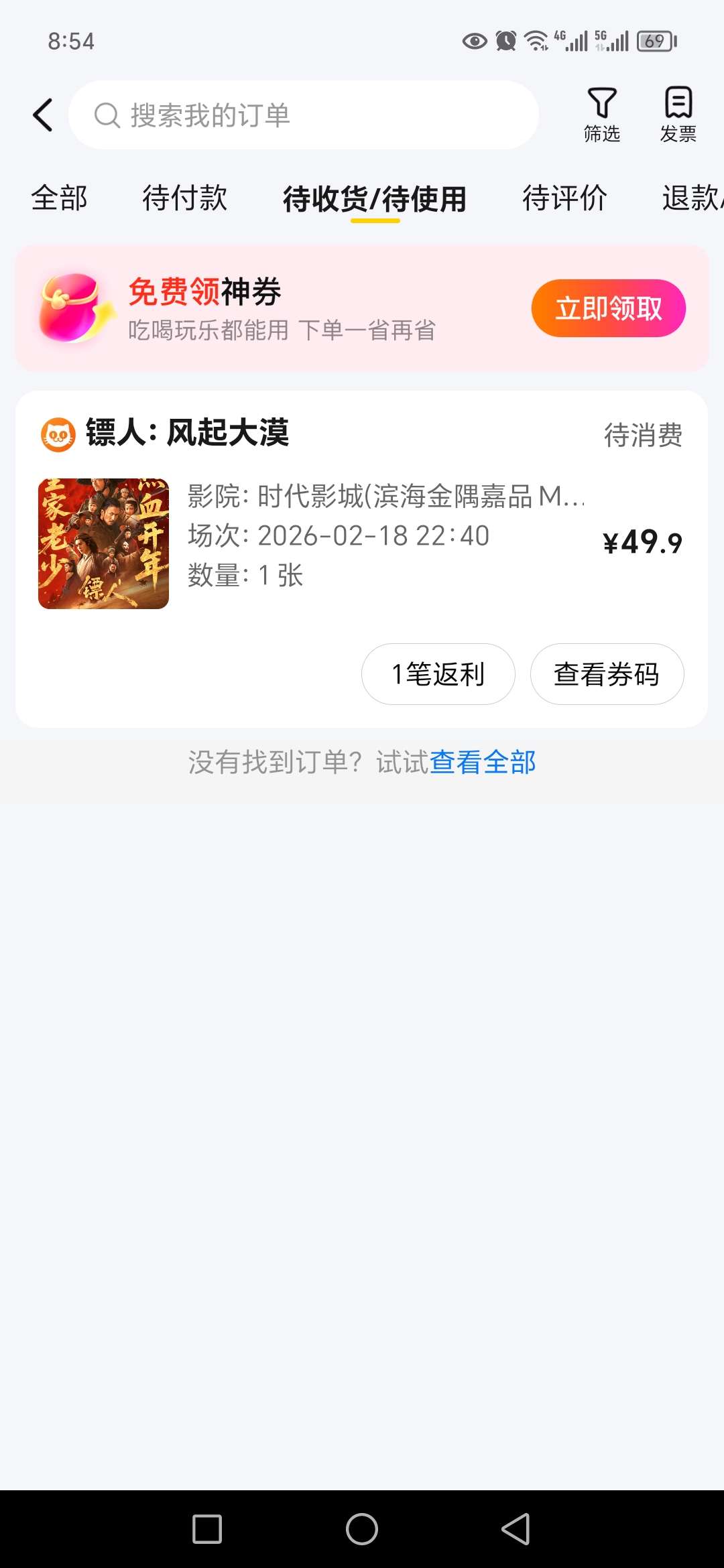
Task: Tap the Taopiaopiao cat logo on the order
Action: coord(57,434)
